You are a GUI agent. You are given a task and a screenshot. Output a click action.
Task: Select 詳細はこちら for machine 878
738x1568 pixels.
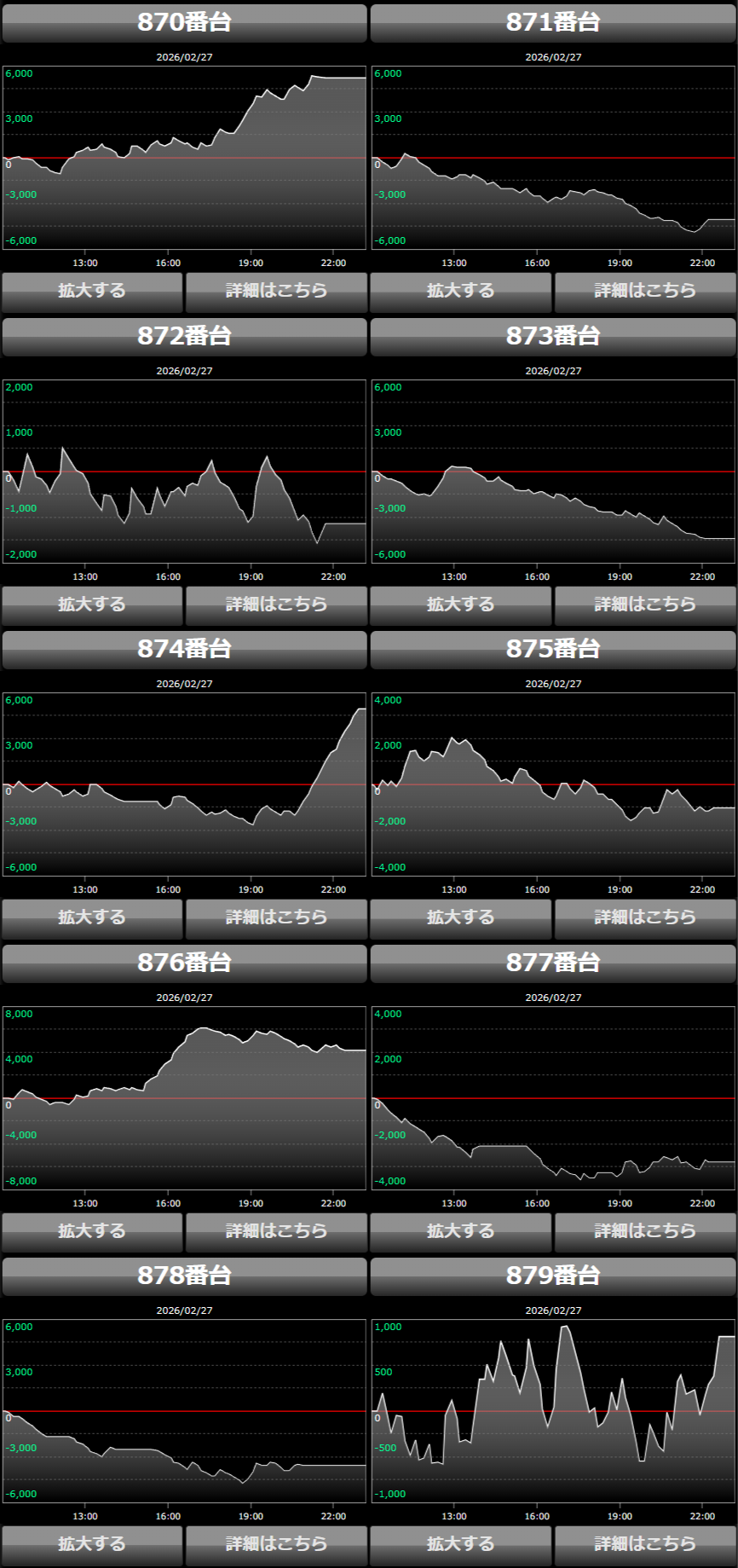276,1544
